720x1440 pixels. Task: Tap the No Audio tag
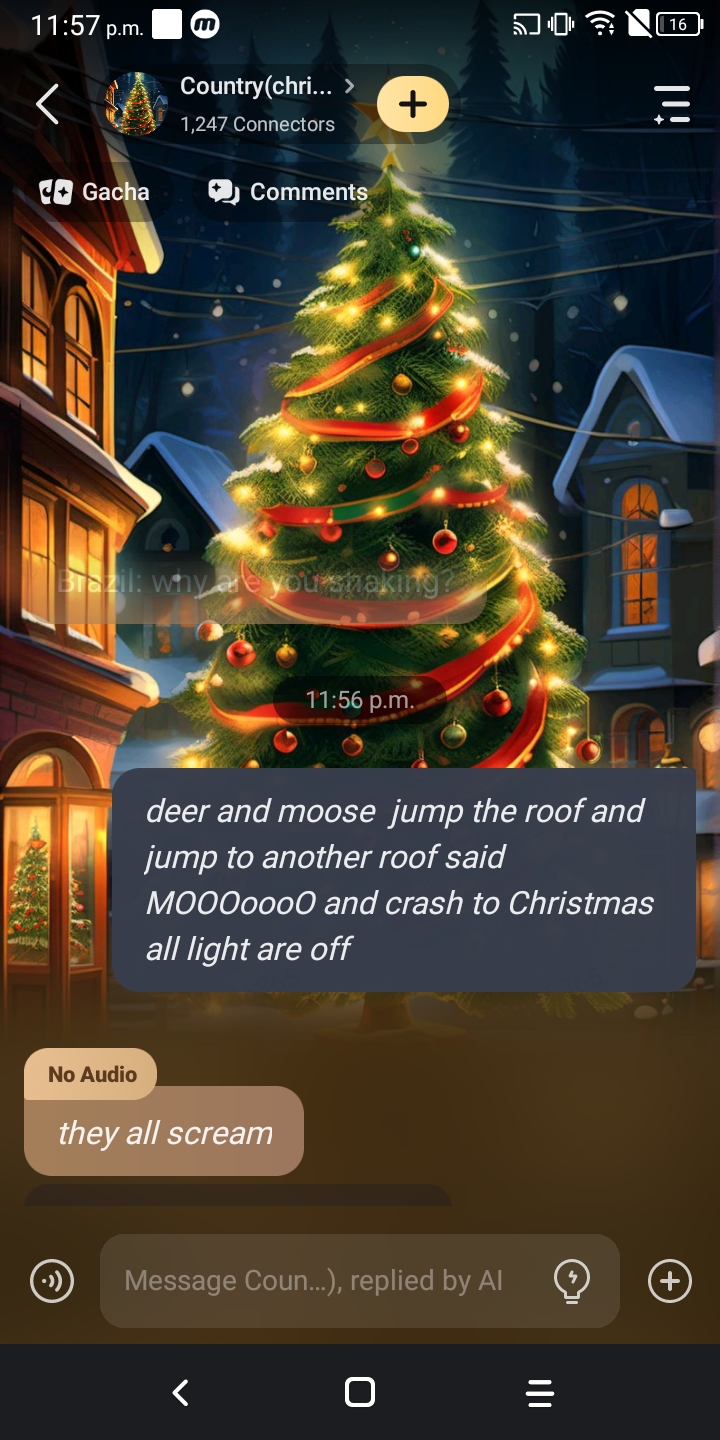coord(91,1074)
